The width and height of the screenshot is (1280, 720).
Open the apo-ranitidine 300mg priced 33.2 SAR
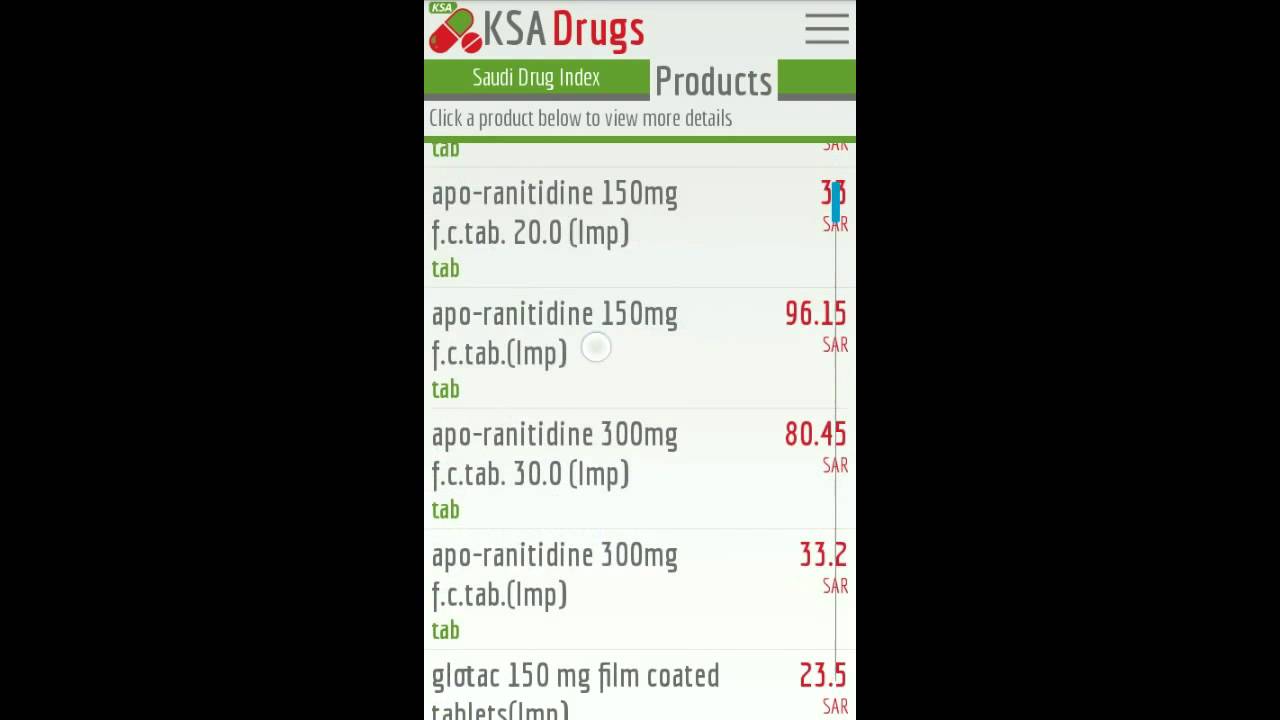(x=600, y=589)
